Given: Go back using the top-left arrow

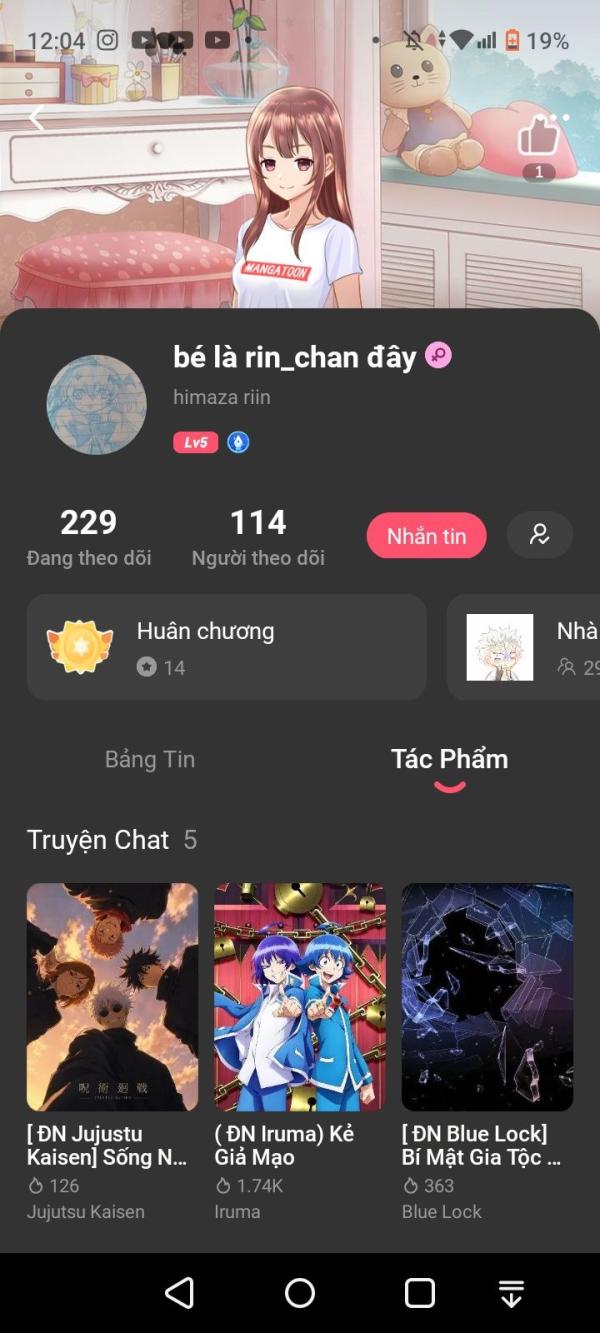Looking at the screenshot, I should click(37, 118).
